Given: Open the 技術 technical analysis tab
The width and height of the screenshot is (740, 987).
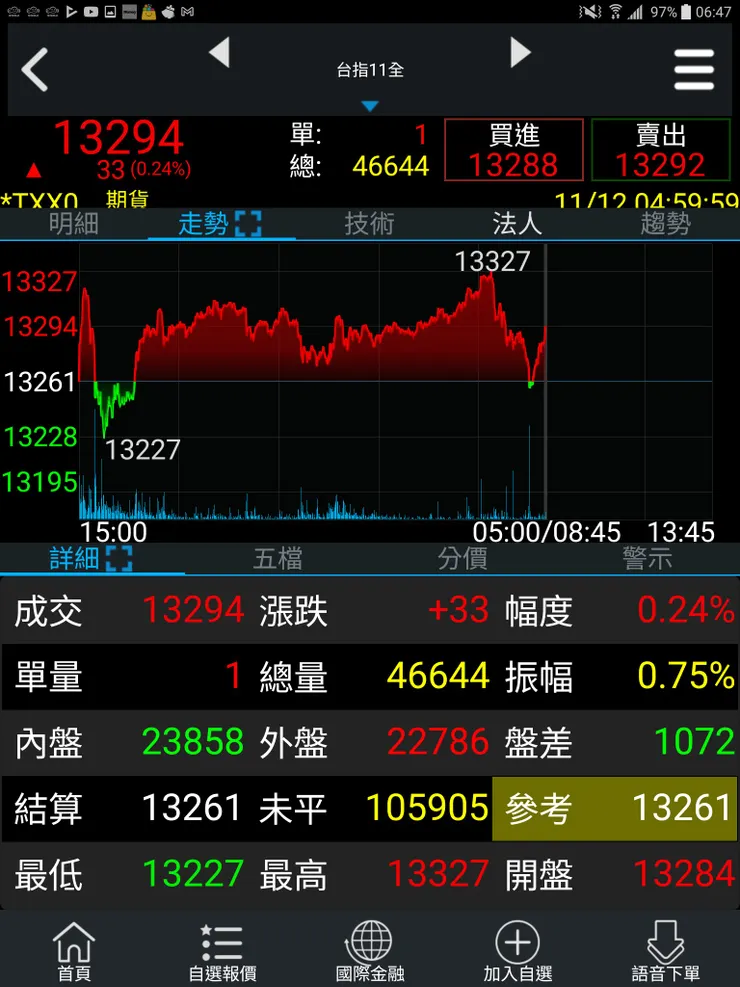Looking at the screenshot, I should [369, 224].
